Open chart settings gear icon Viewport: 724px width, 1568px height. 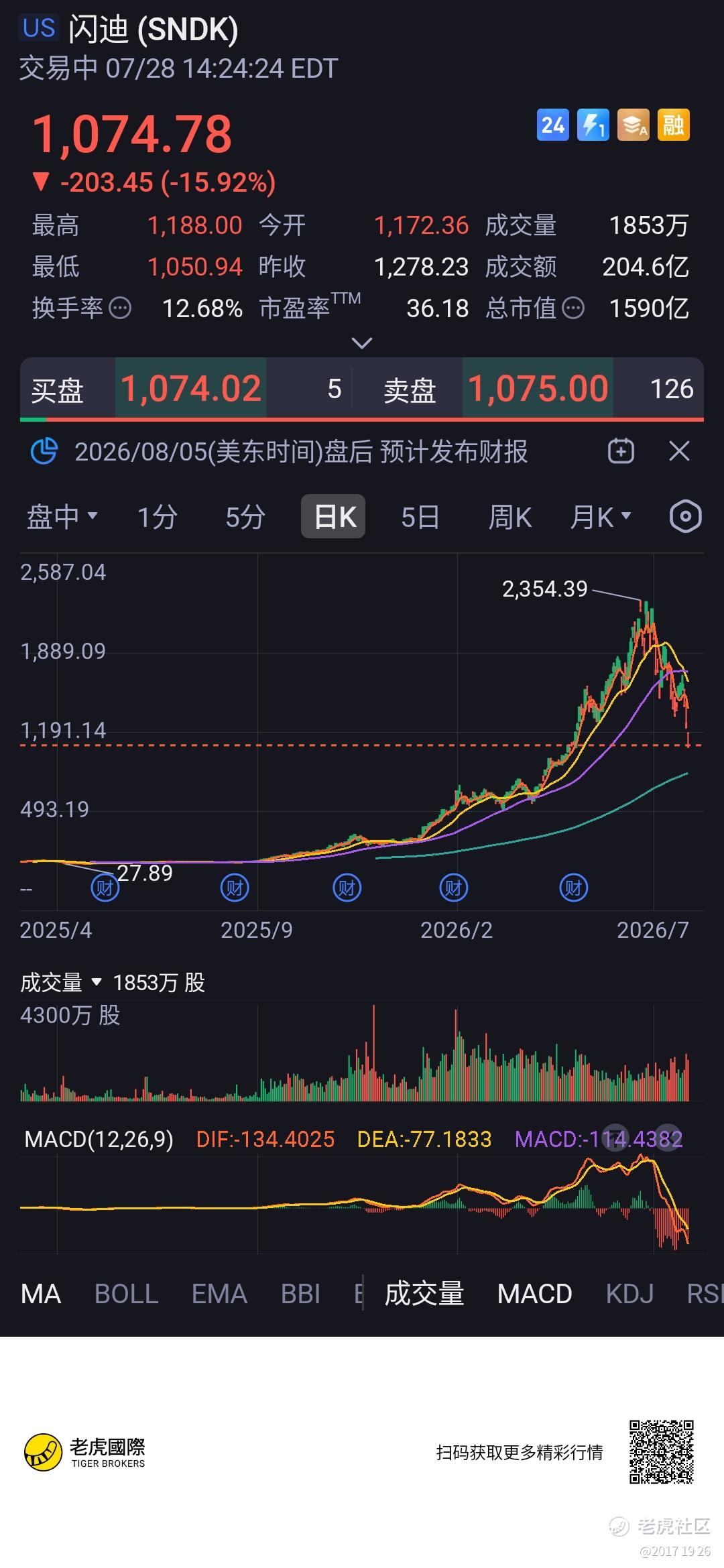(x=685, y=517)
